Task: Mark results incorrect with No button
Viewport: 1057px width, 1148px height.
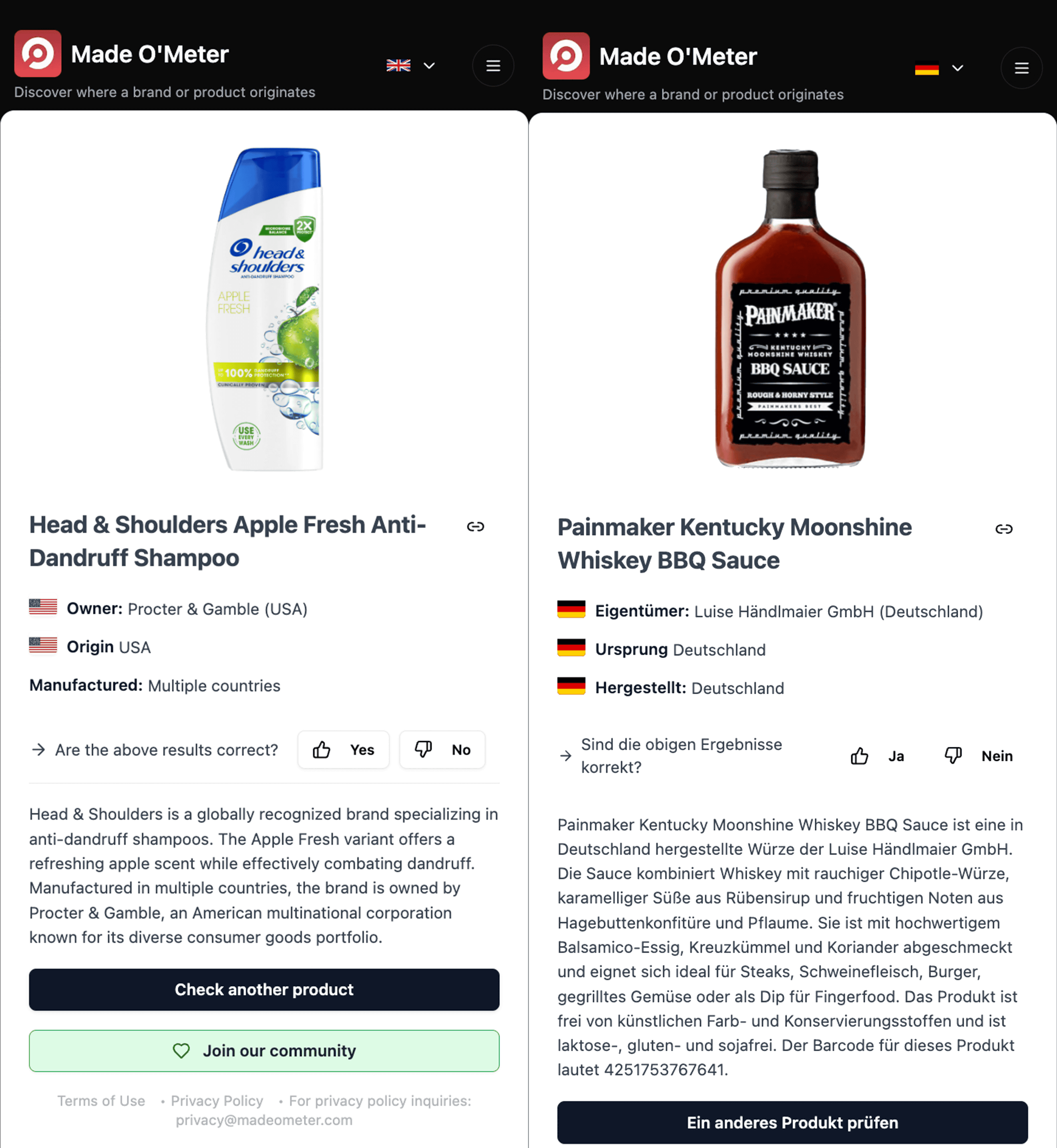Action: pyautogui.click(x=442, y=749)
